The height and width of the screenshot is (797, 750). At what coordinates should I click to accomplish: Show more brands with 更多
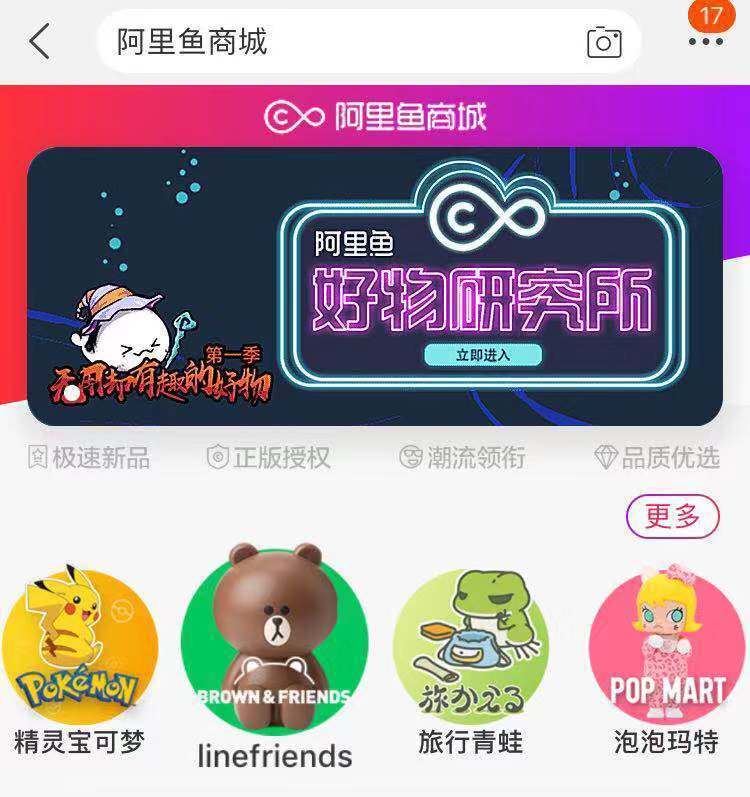[672, 517]
